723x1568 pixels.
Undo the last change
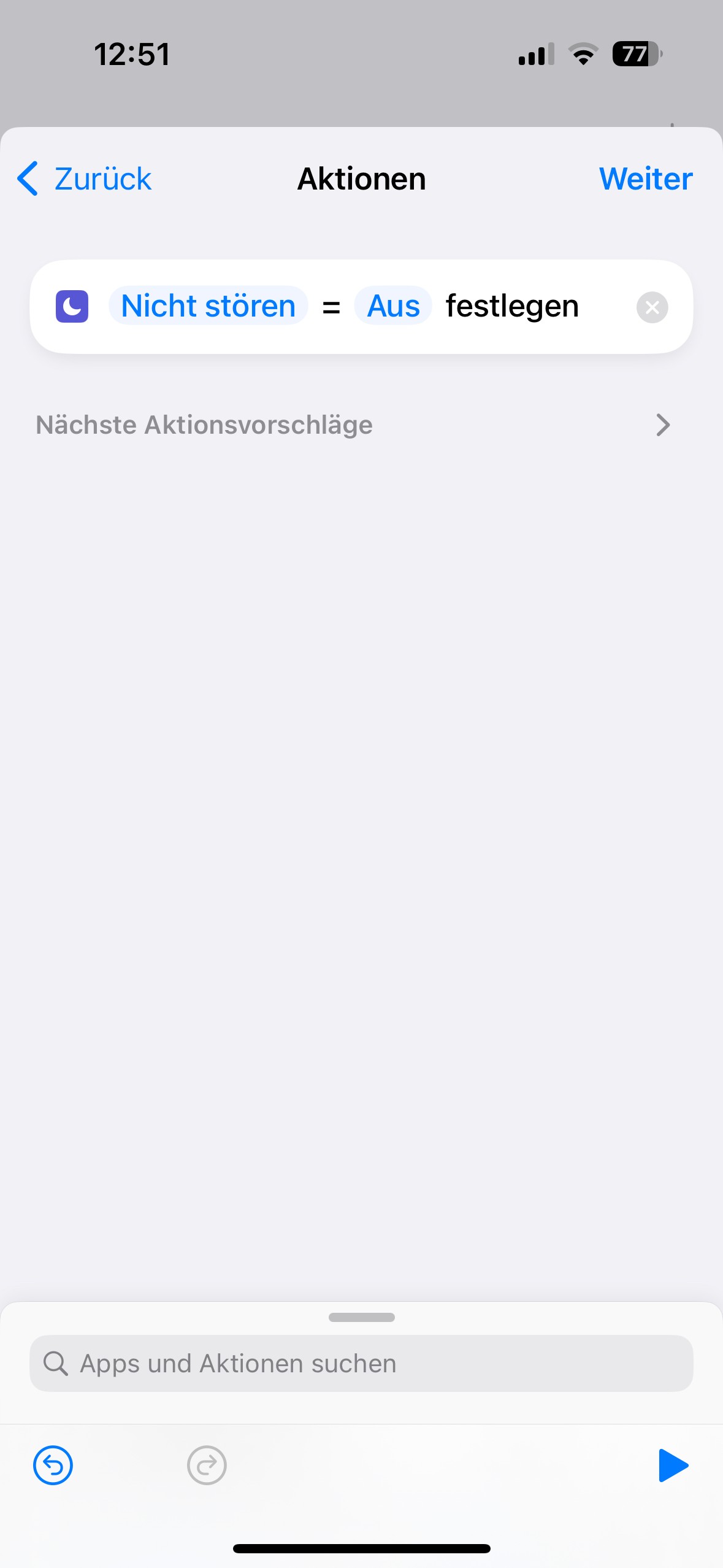click(x=53, y=1466)
